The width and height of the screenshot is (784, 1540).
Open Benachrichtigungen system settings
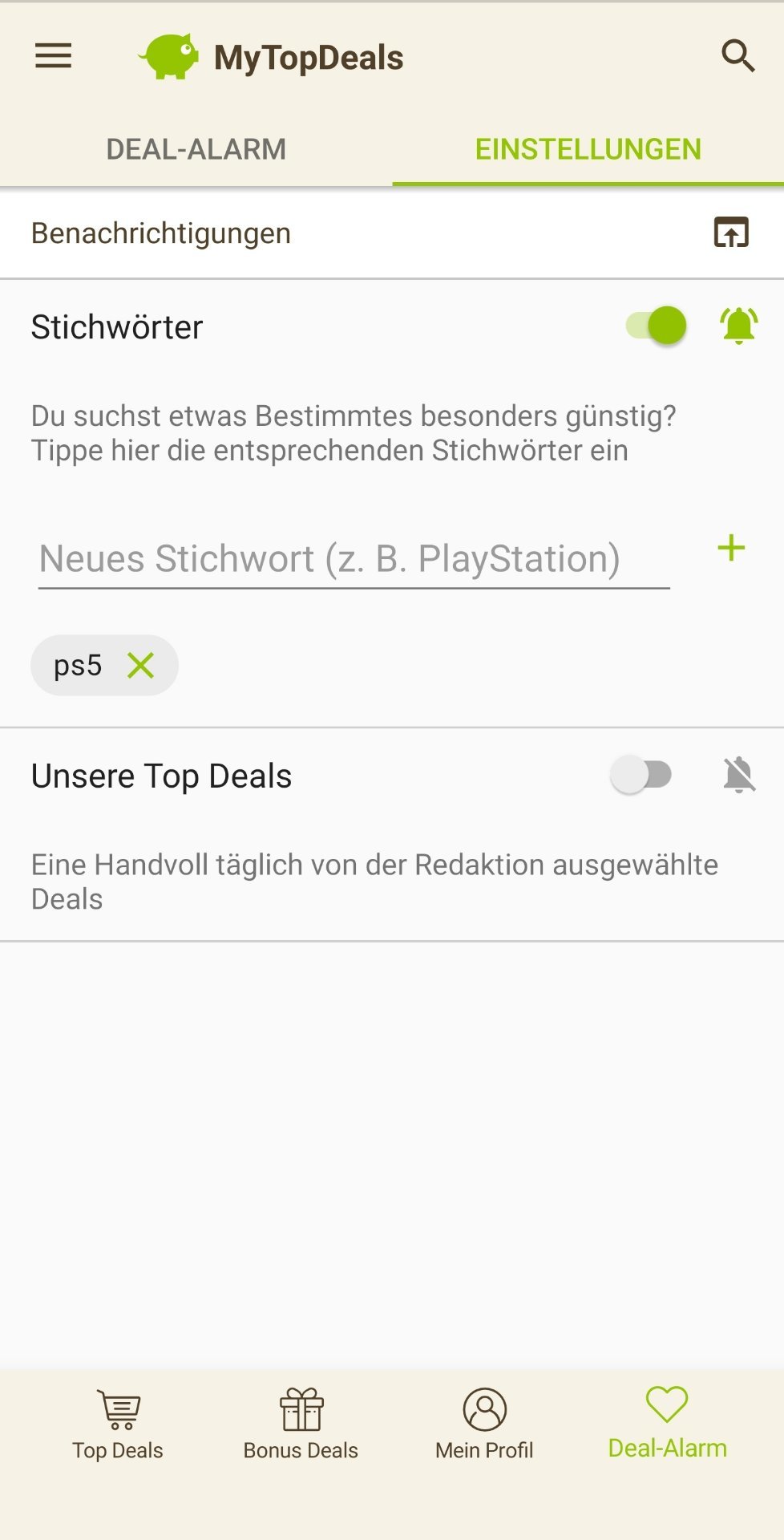(x=731, y=233)
